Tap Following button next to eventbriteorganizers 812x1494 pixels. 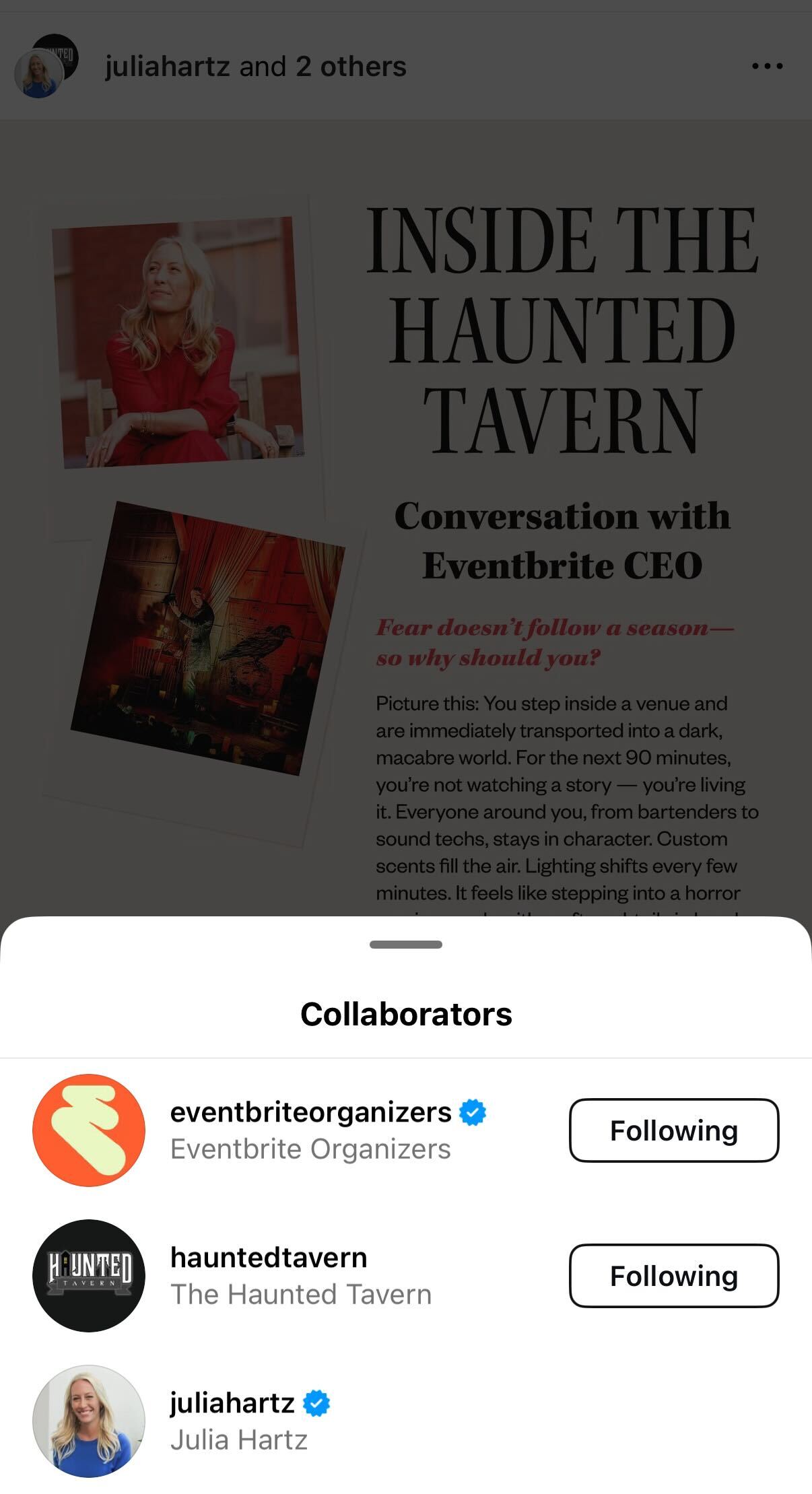(673, 1130)
